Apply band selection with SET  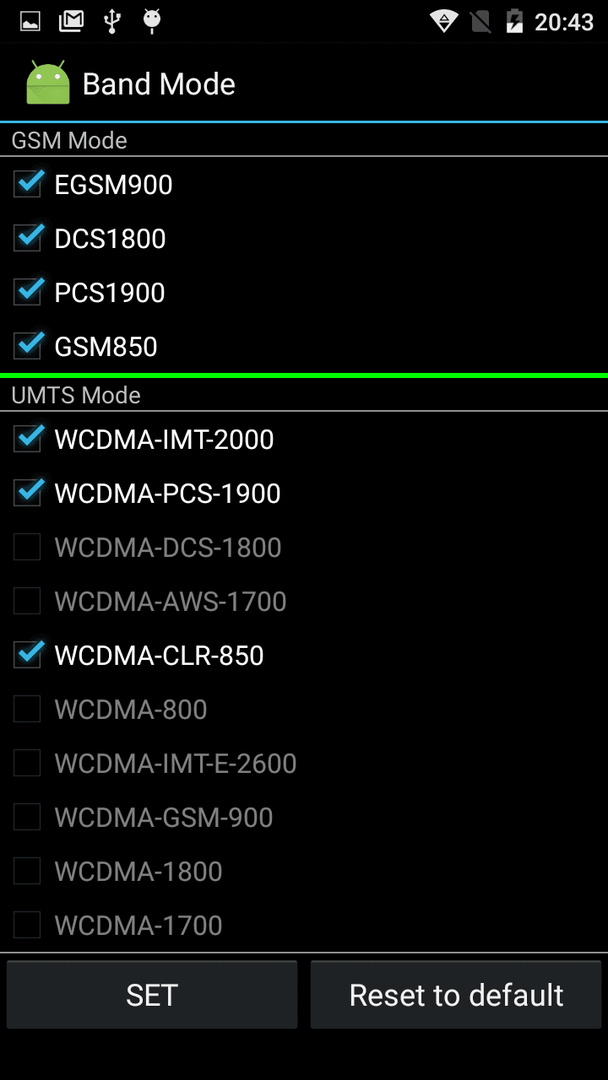coord(152,995)
